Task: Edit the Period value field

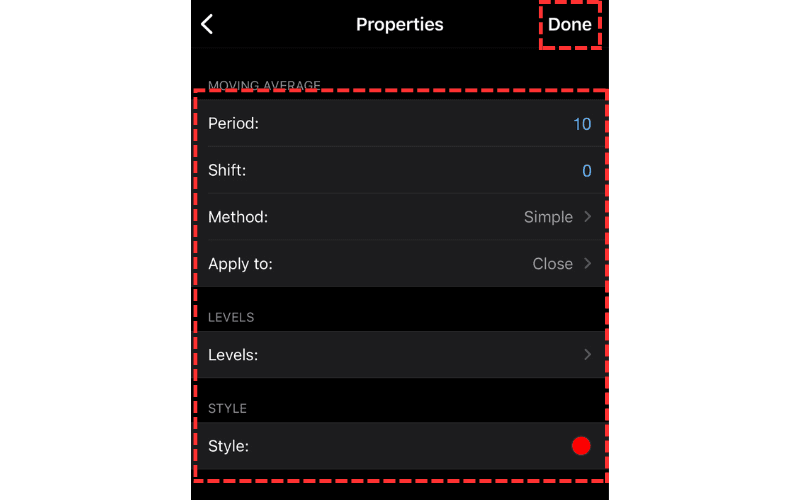Action: tap(581, 124)
